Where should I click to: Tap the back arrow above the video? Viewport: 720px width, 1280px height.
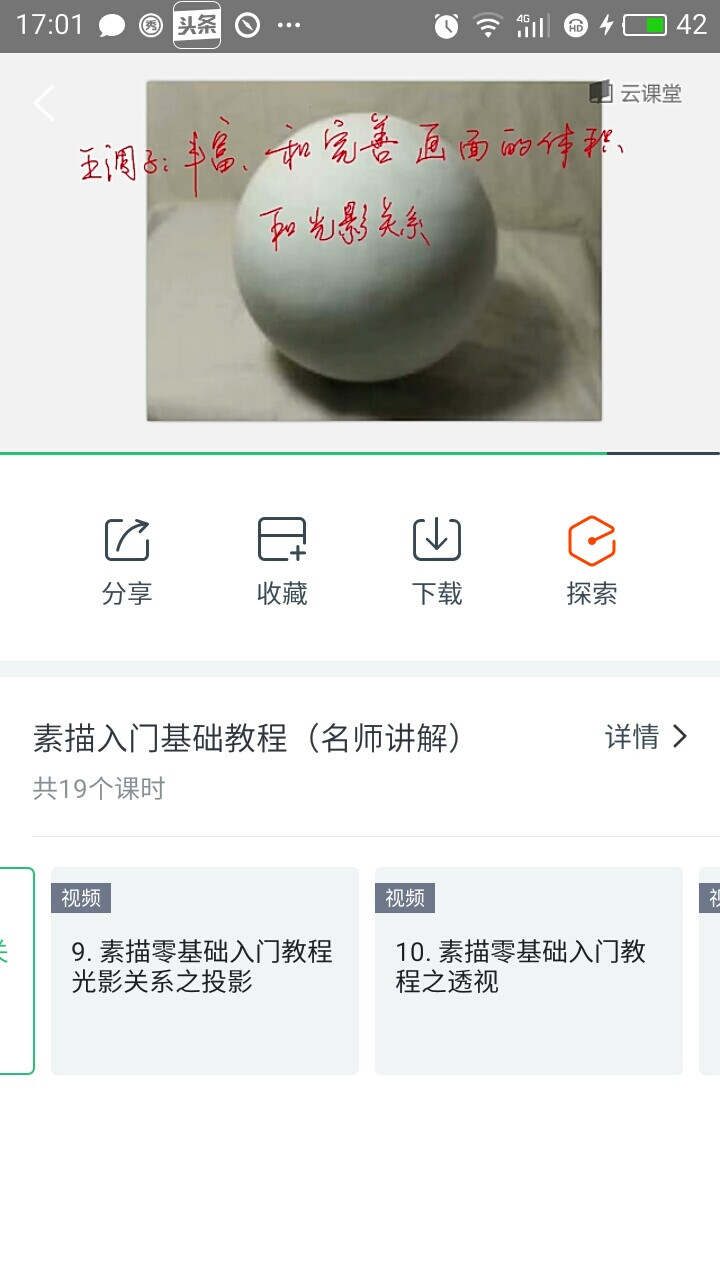point(42,103)
